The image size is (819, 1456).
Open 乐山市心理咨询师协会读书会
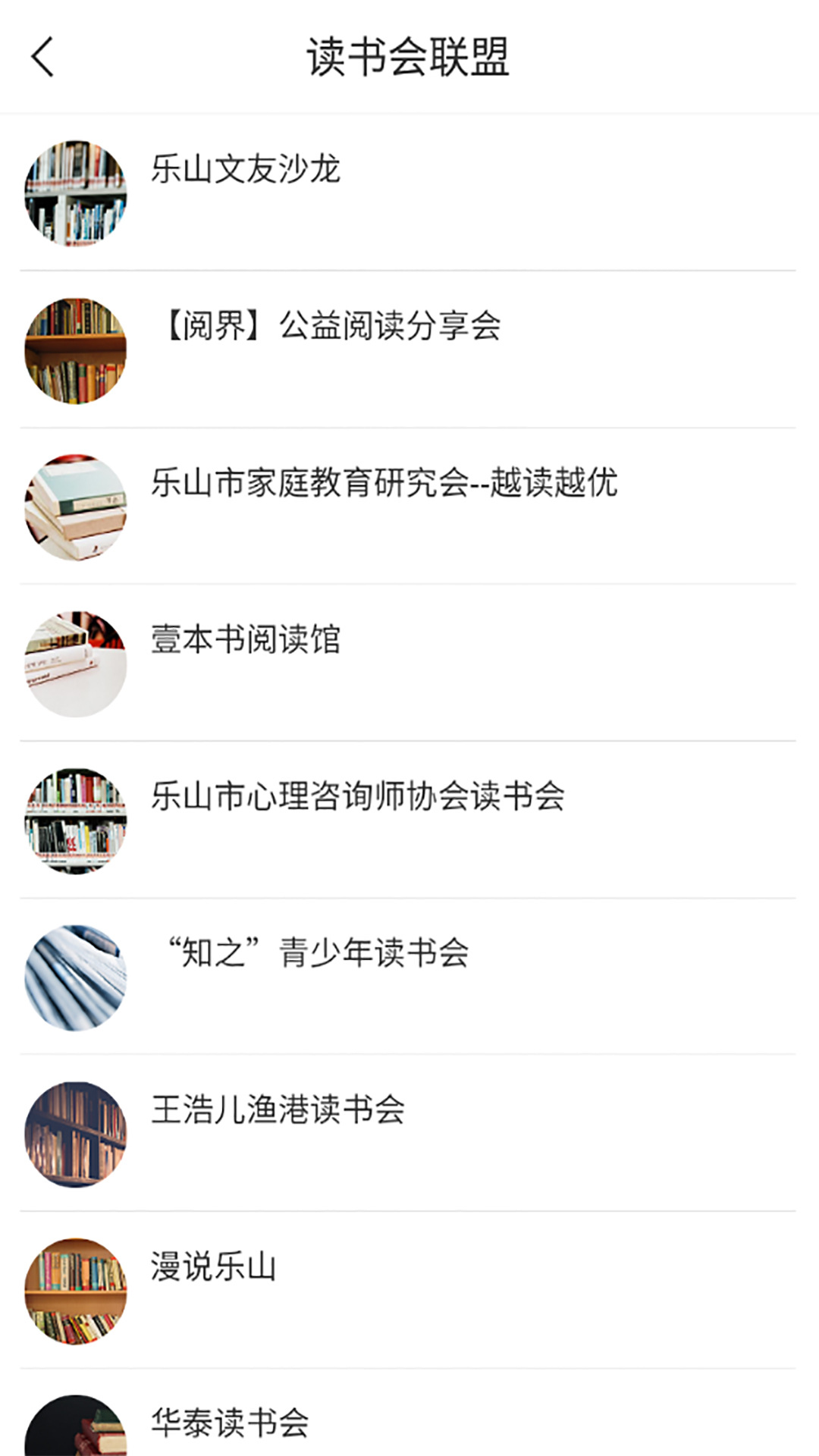358,796
